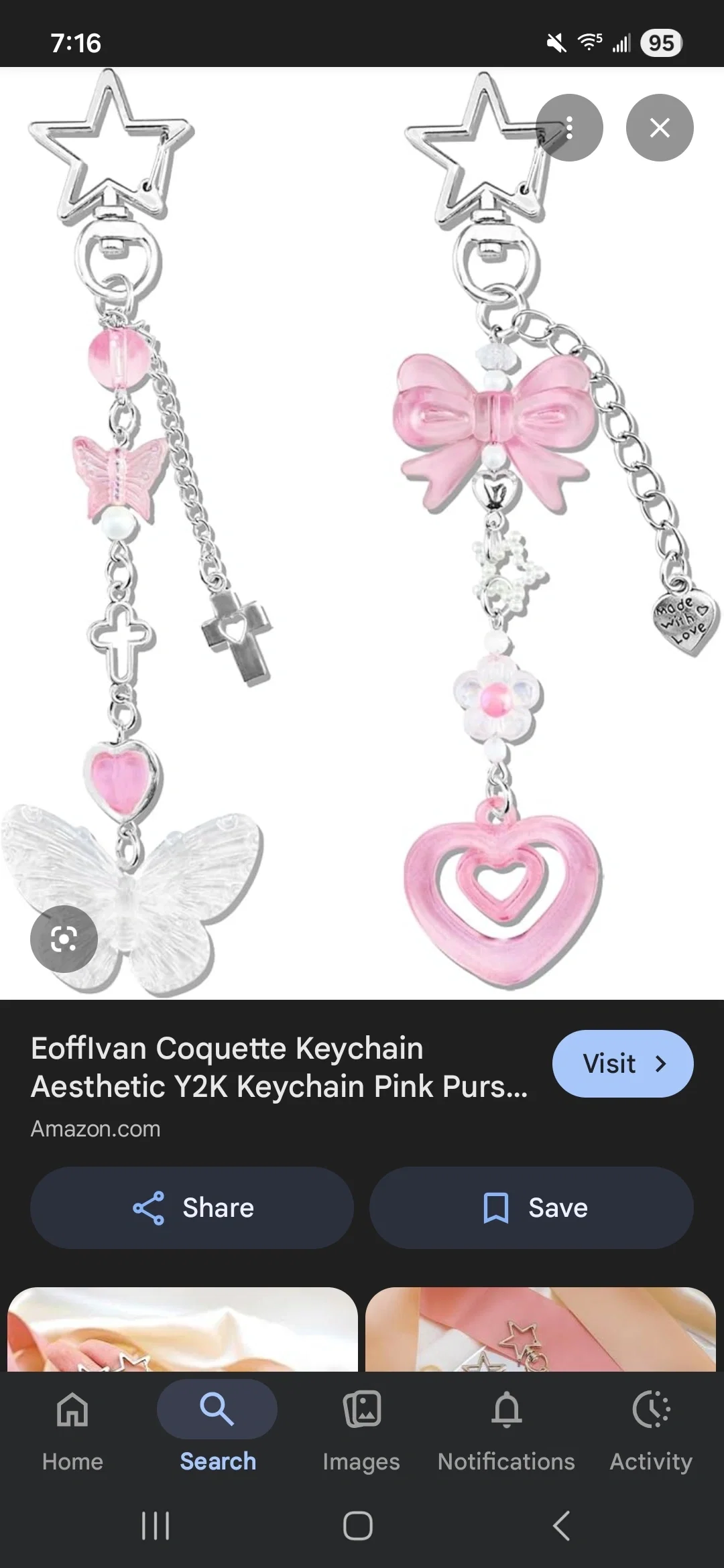
Task: Close the image viewer
Action: (x=660, y=127)
